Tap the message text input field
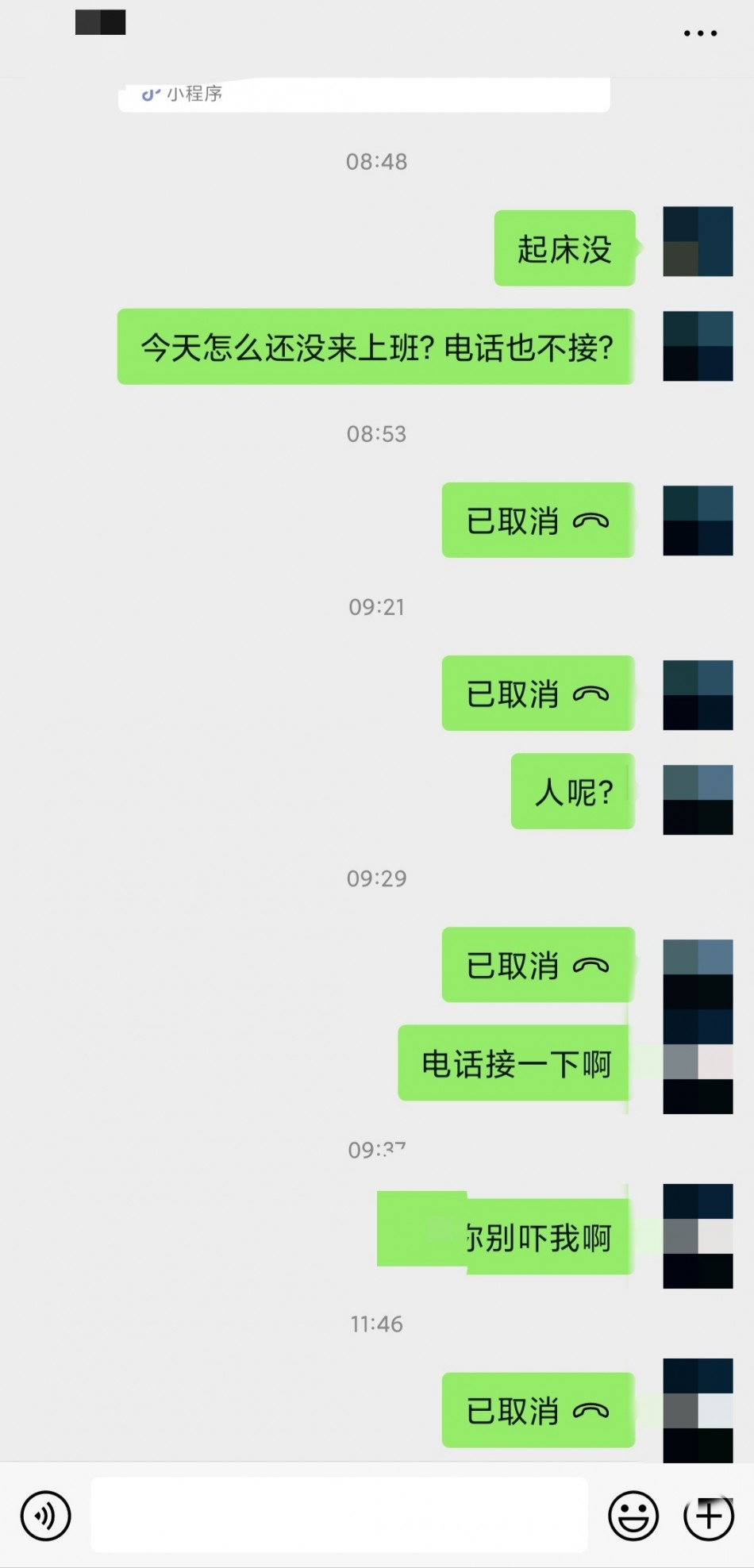This screenshot has height=1568, width=754. (340, 1514)
